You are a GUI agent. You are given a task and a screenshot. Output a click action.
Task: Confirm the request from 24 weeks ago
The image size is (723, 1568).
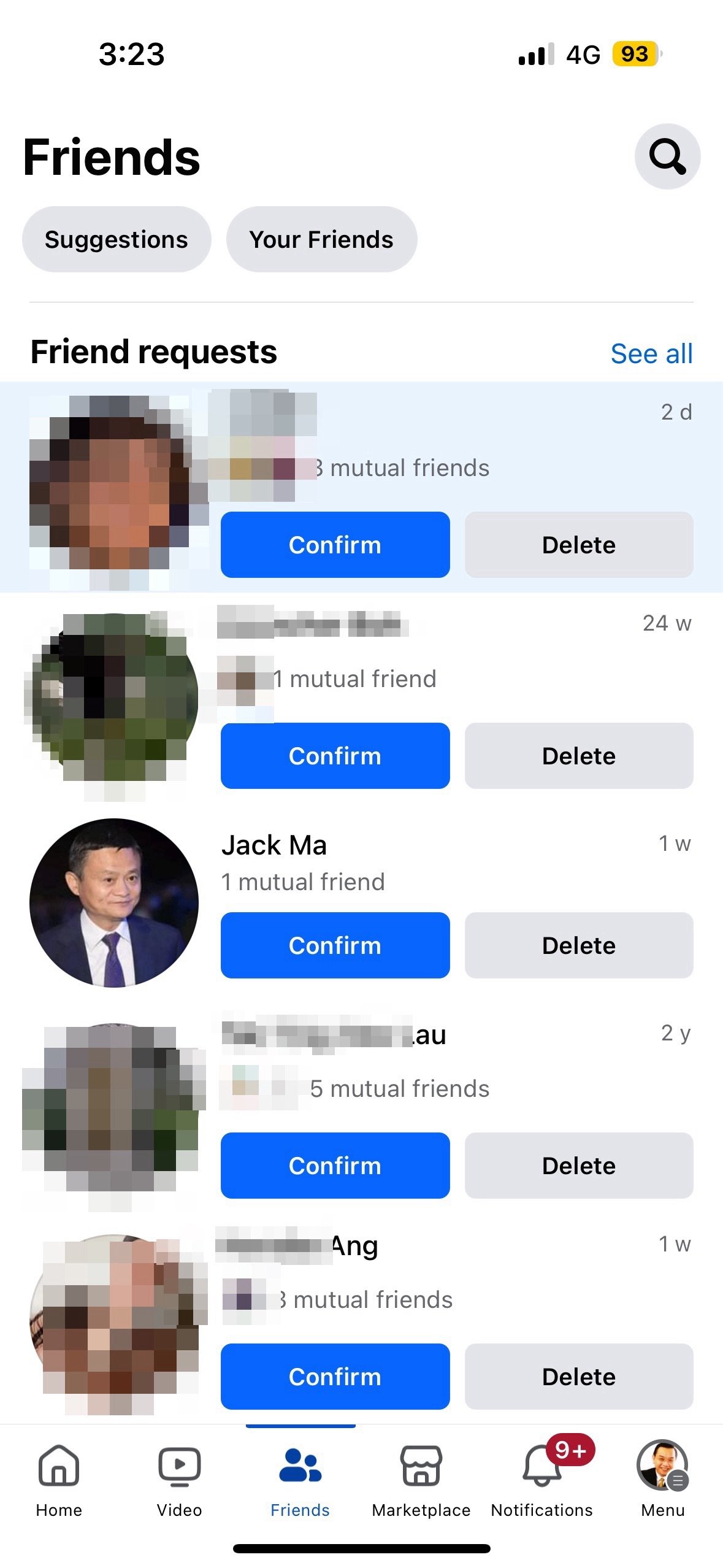(335, 756)
